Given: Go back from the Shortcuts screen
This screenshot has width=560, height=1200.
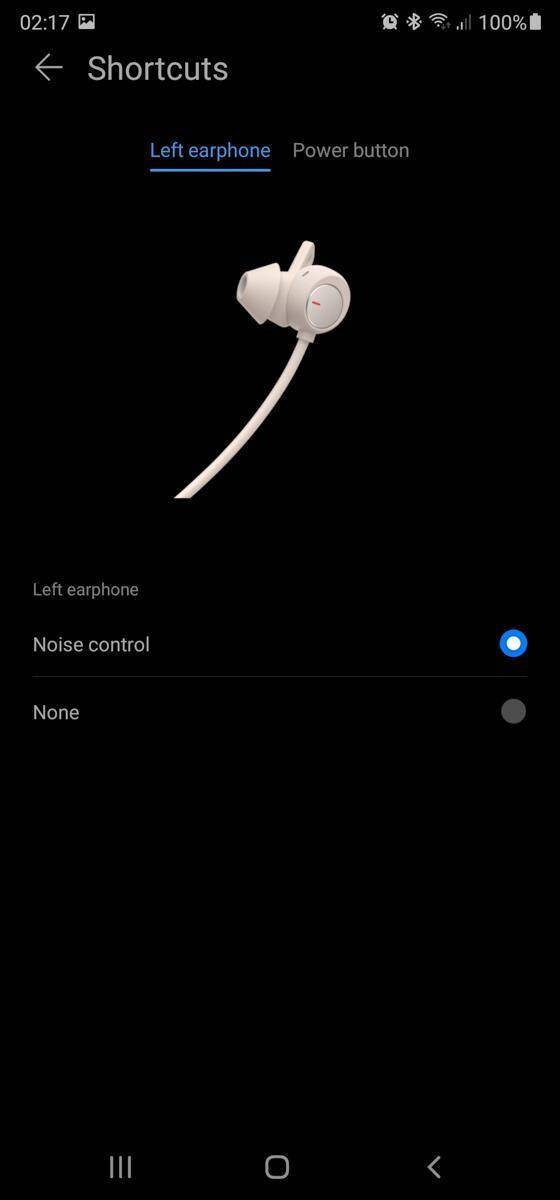Looking at the screenshot, I should (48, 68).
